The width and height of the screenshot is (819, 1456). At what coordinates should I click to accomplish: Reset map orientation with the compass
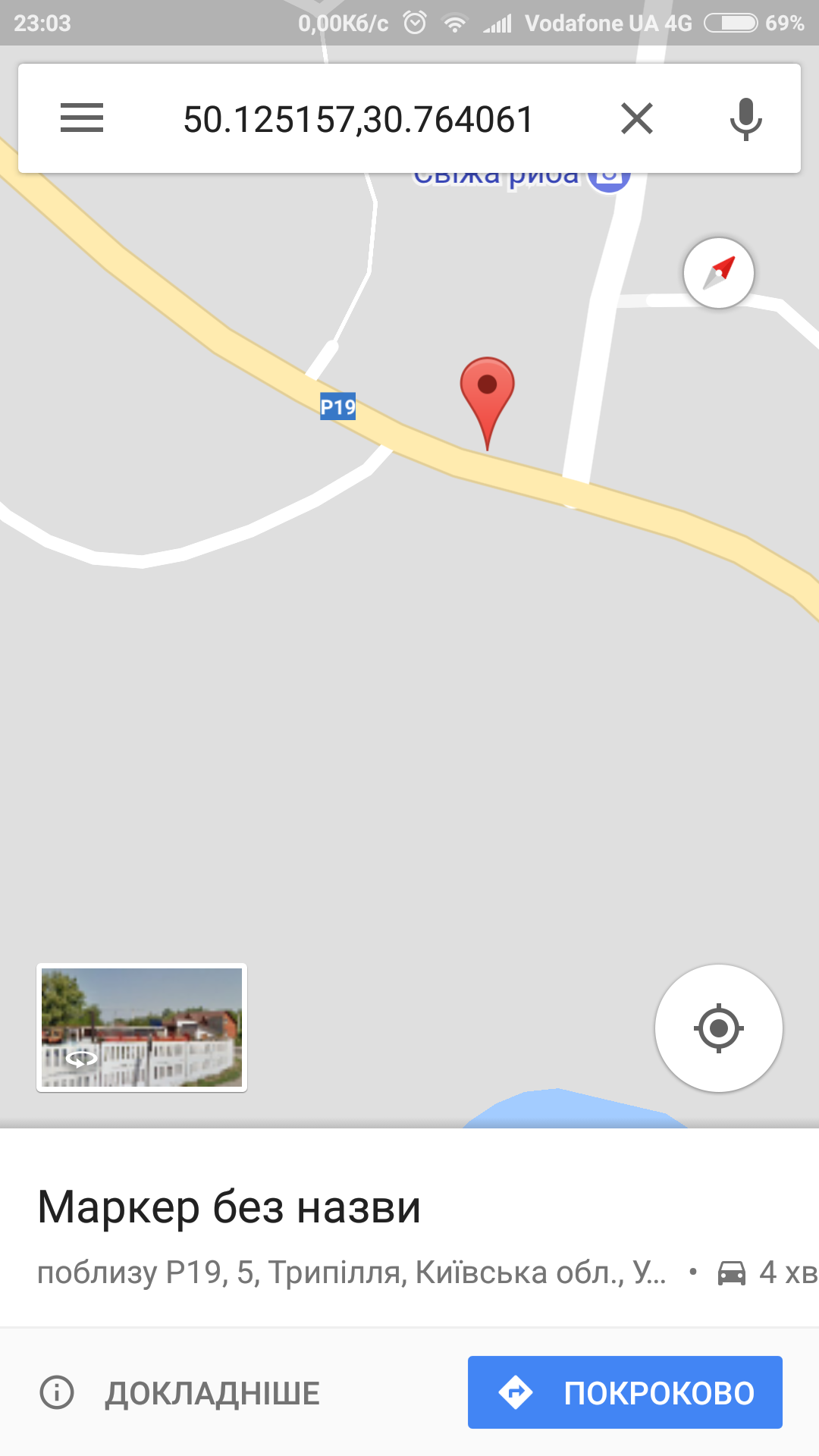[718, 273]
